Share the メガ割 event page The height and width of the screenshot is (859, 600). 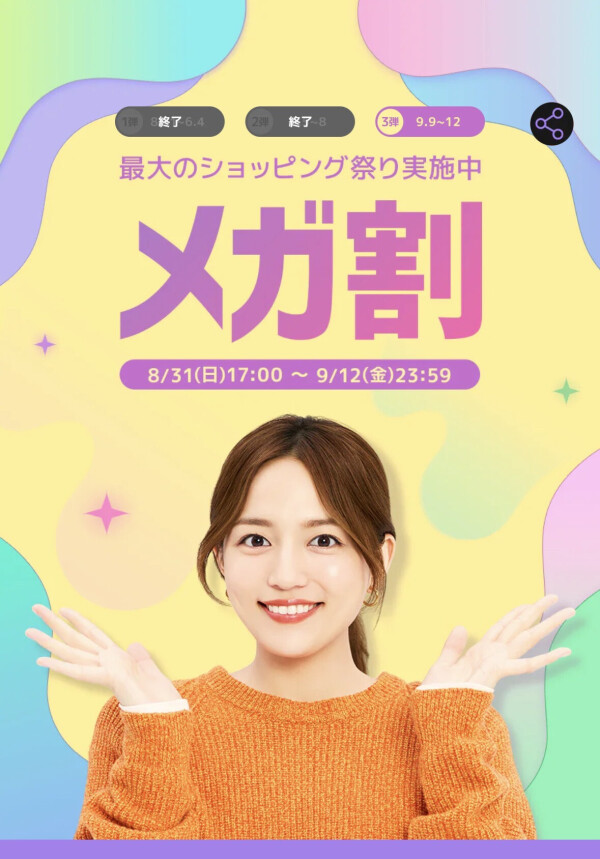[x=551, y=124]
